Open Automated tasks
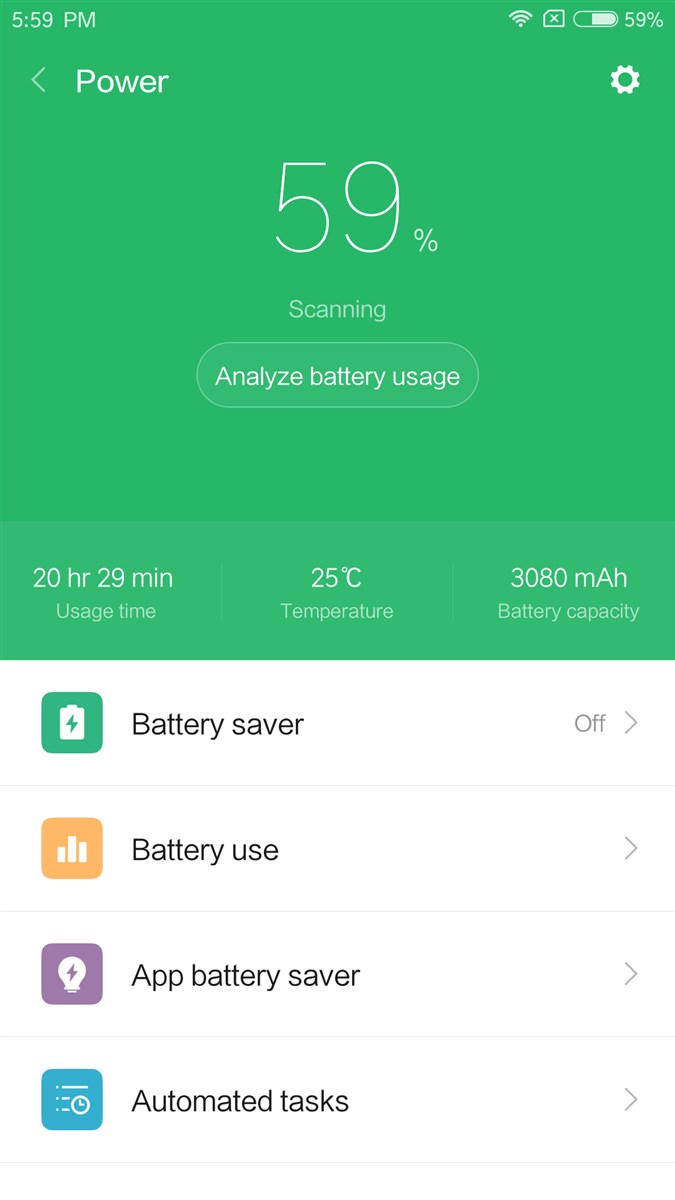This screenshot has width=675, height=1200. coord(337,1101)
